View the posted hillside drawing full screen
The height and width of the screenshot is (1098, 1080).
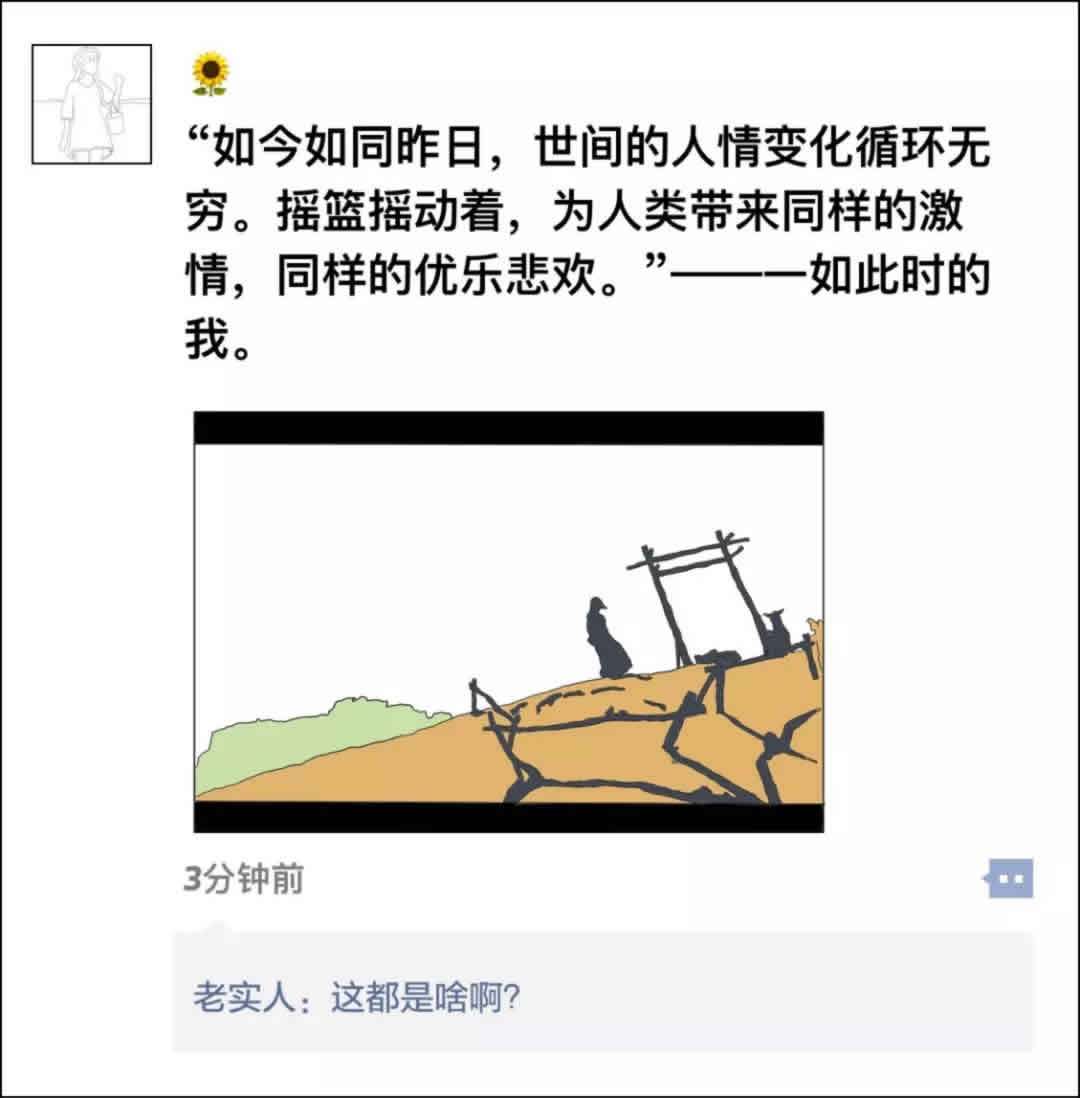click(508, 621)
